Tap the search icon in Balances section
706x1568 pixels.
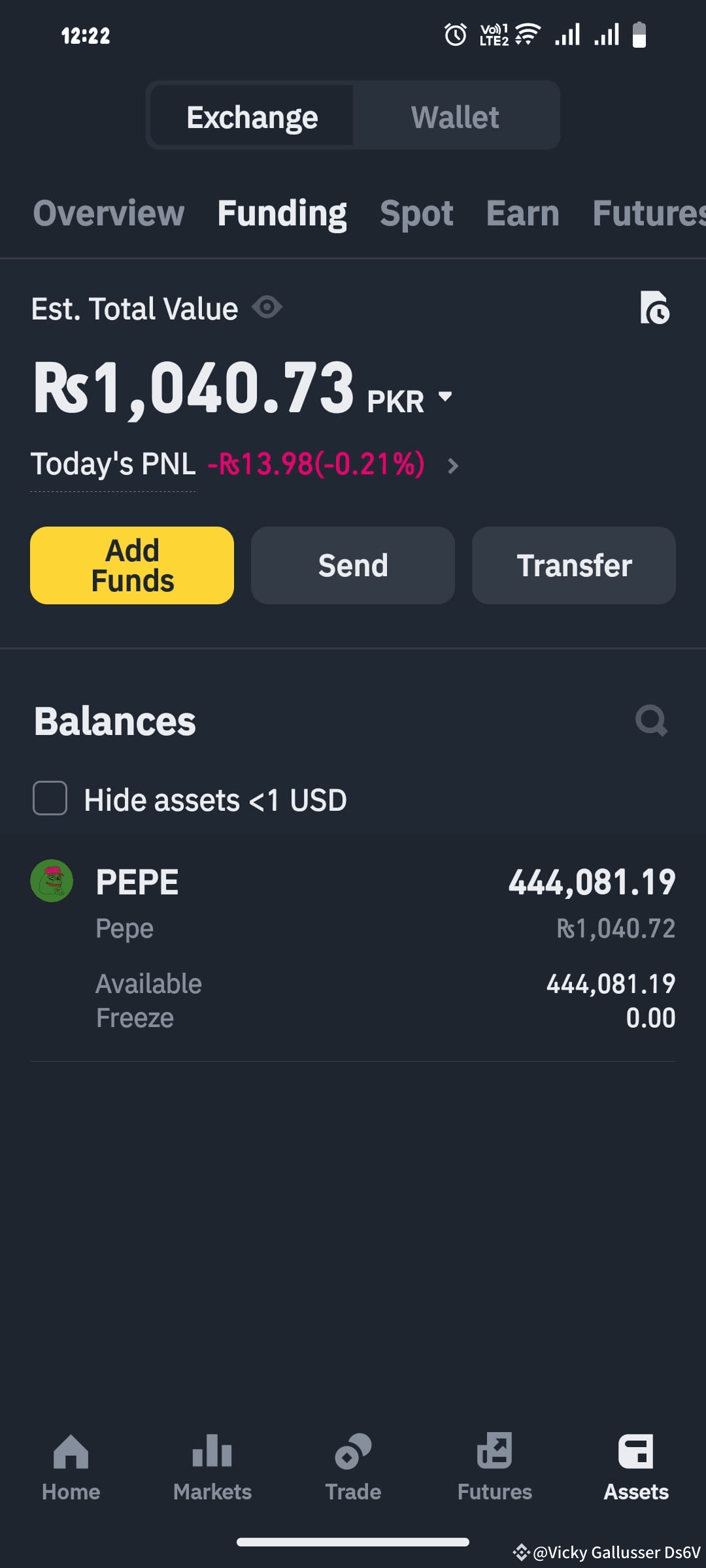click(652, 721)
